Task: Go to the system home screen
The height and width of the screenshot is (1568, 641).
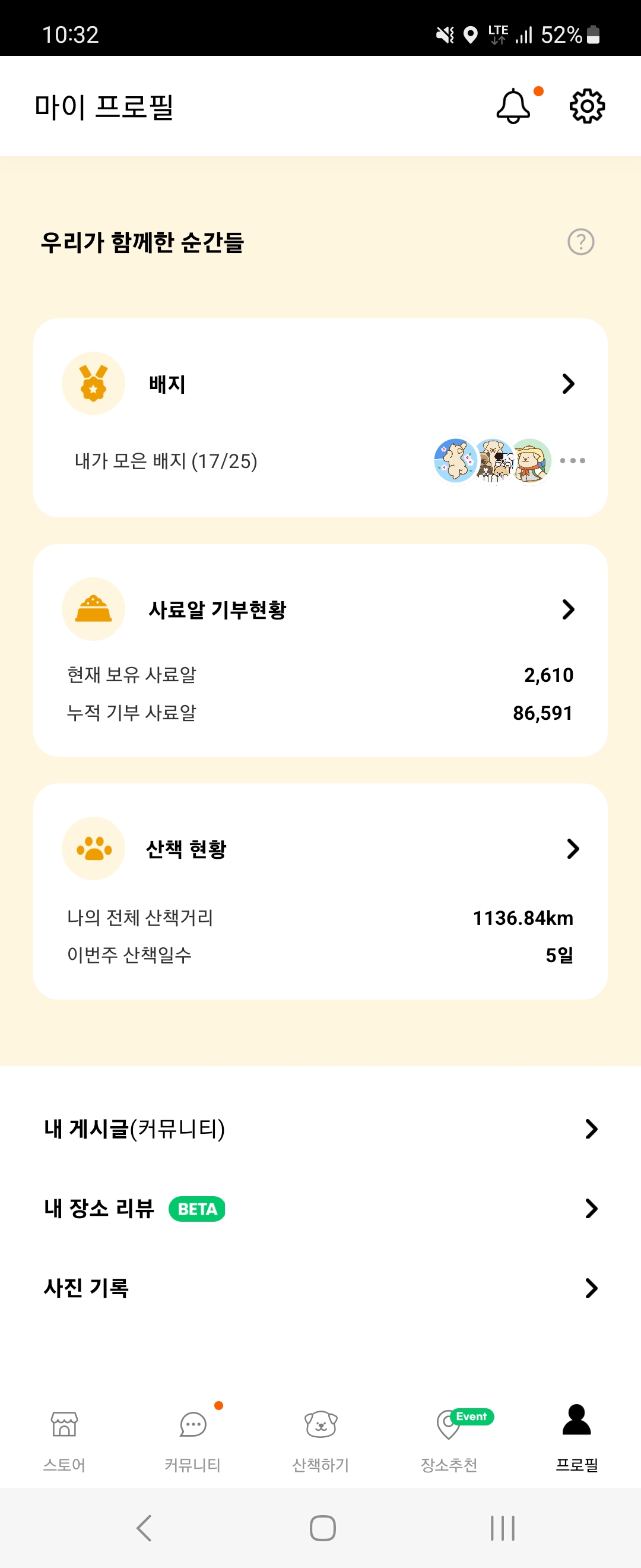Action: click(322, 1528)
